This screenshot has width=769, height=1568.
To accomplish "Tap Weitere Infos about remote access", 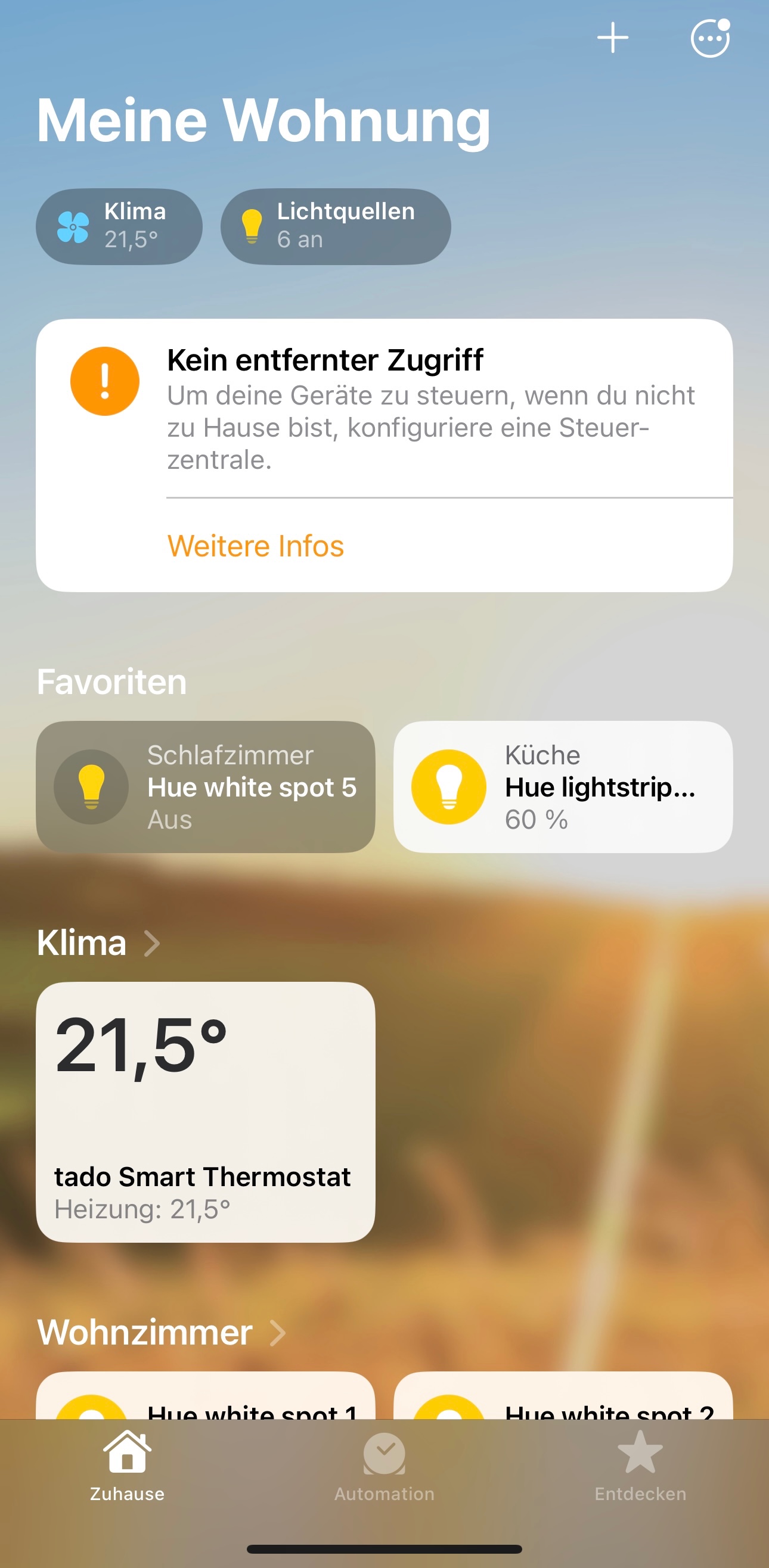I will click(255, 545).
